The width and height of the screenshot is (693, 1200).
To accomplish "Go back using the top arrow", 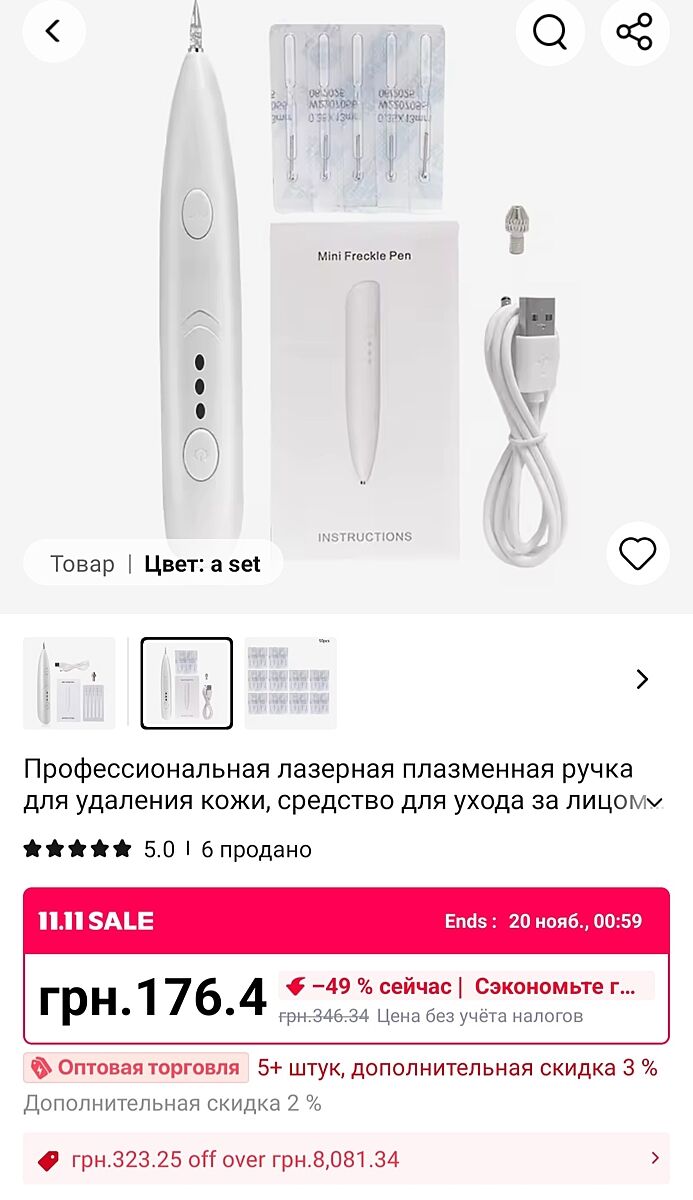I will pyautogui.click(x=53, y=31).
